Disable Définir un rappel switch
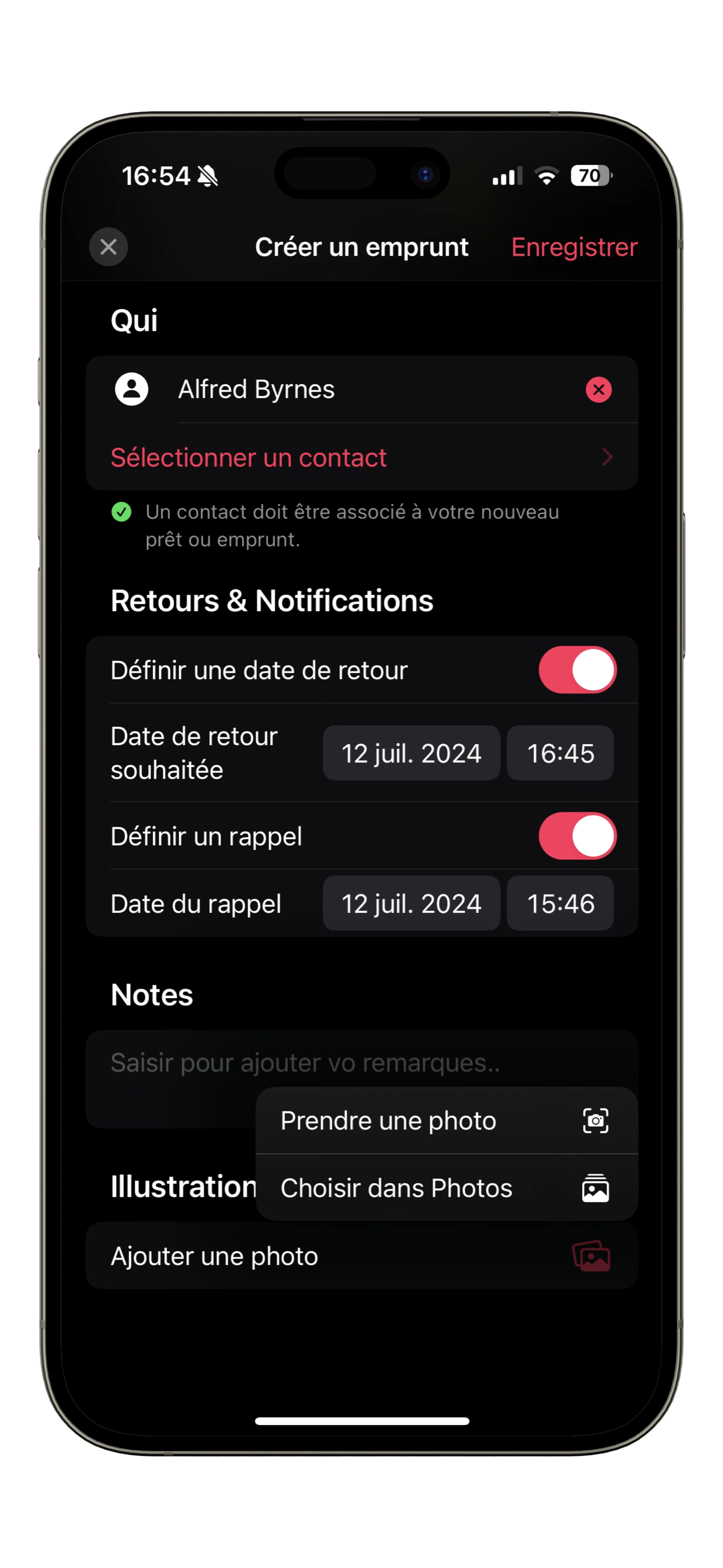Image resolution: width=723 pixels, height=1568 pixels. (x=577, y=836)
